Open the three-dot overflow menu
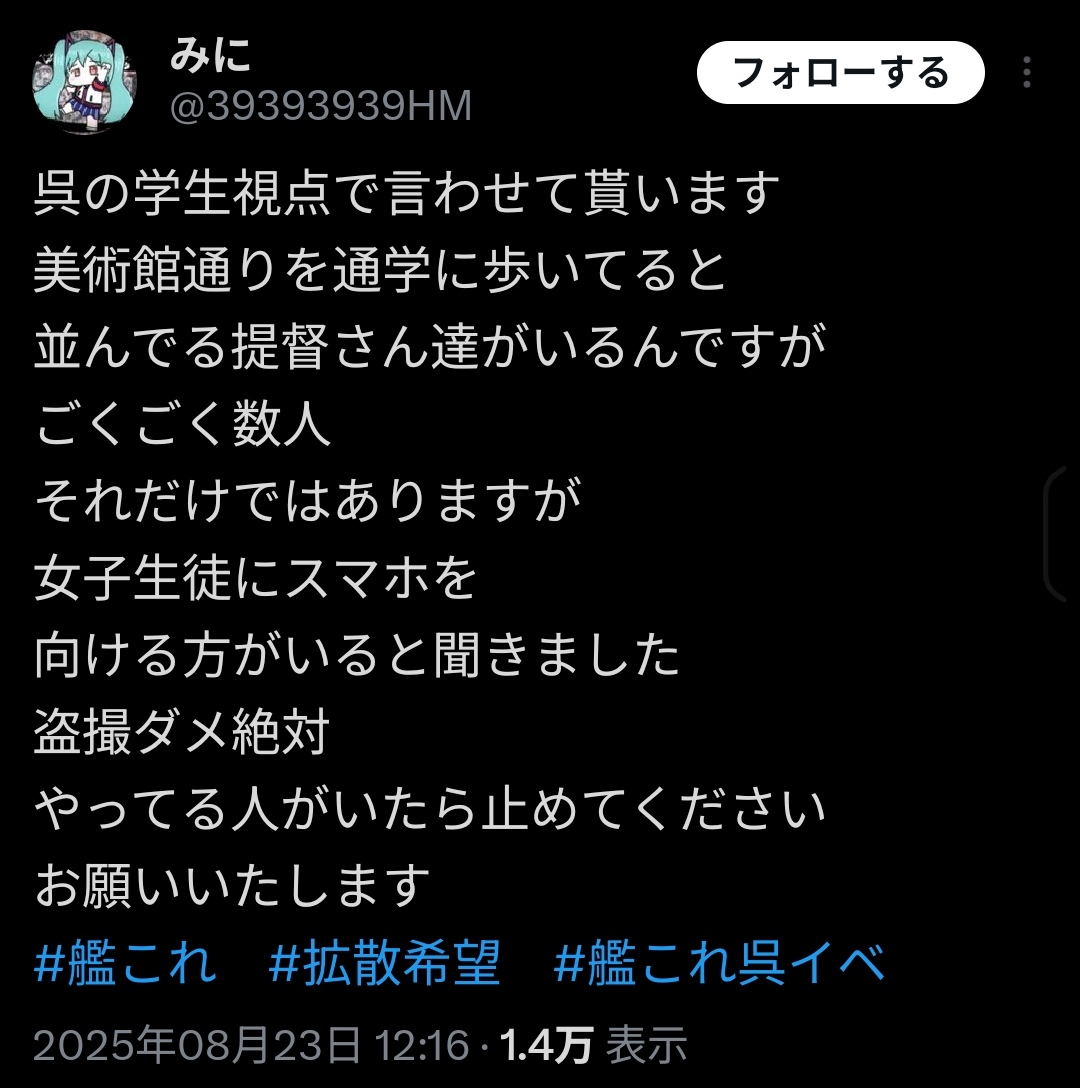Image resolution: width=1080 pixels, height=1088 pixels. [x=1026, y=73]
